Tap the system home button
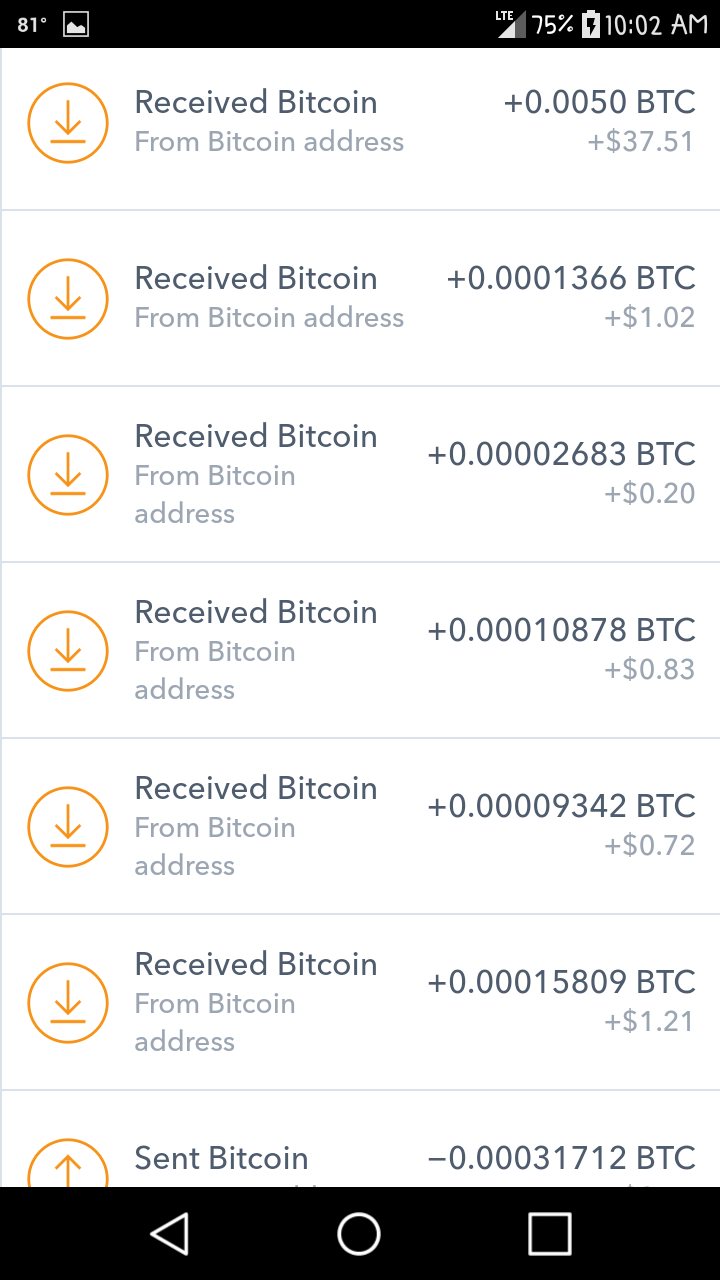The height and width of the screenshot is (1280, 720). click(x=359, y=1233)
